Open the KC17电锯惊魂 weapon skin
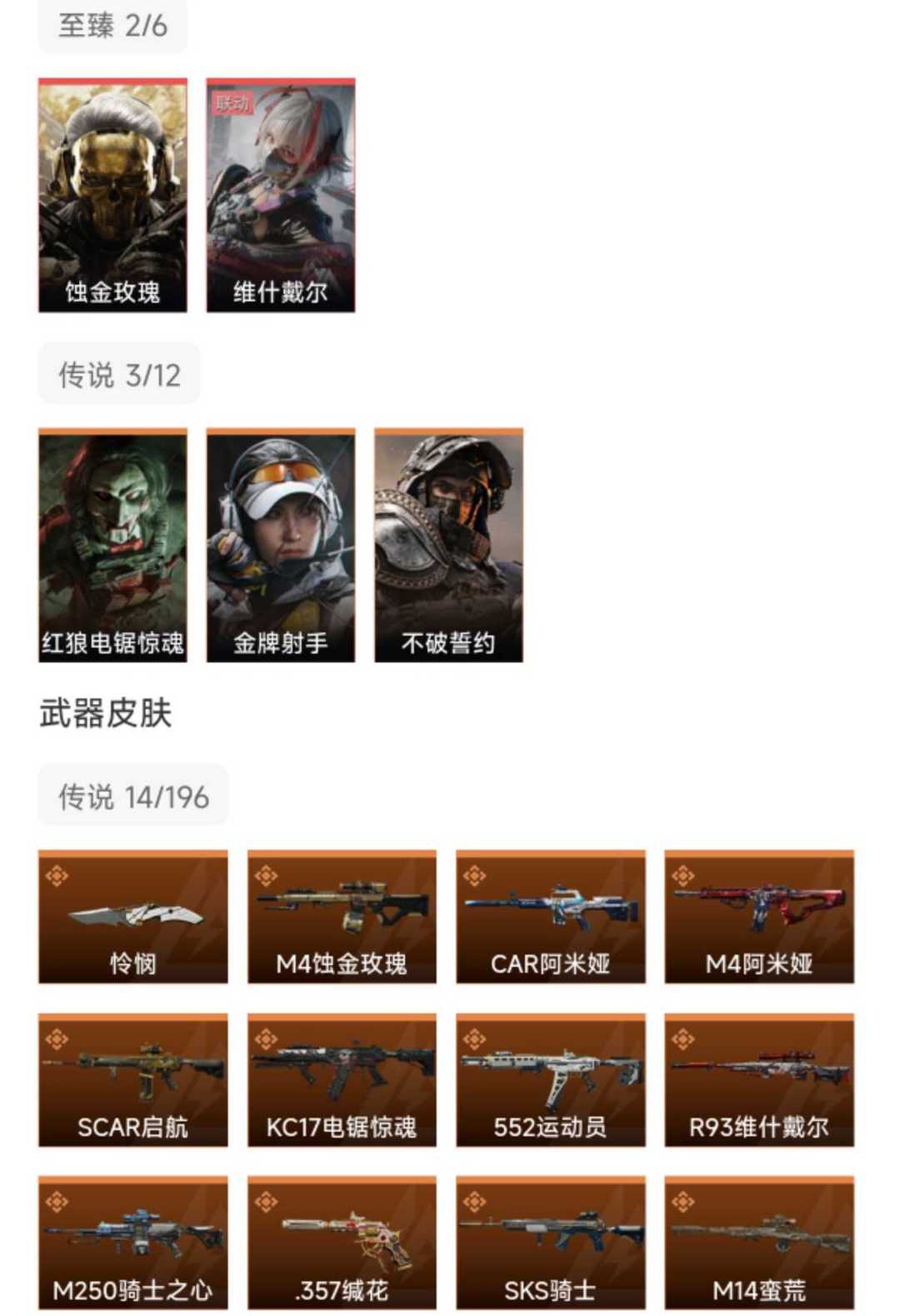This screenshot has width=900, height=1316. (x=342, y=1080)
